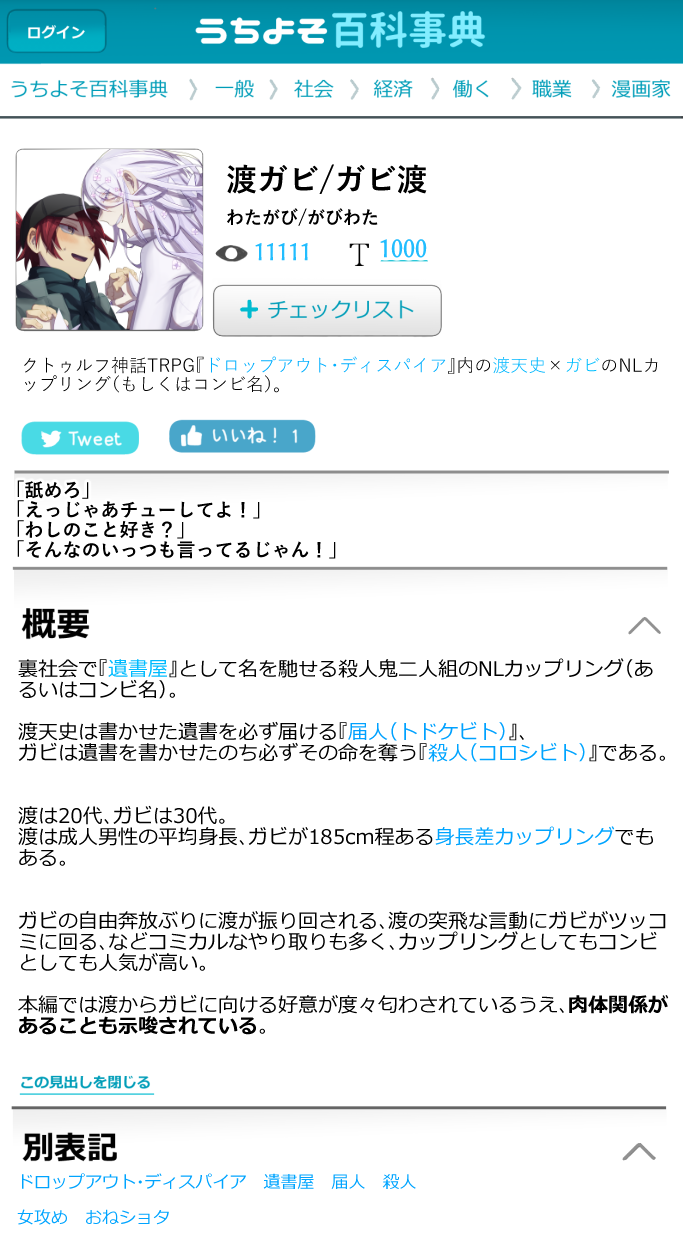Go to the 職業 breadcrumb category
This screenshot has width=683, height=1243.
click(x=552, y=89)
